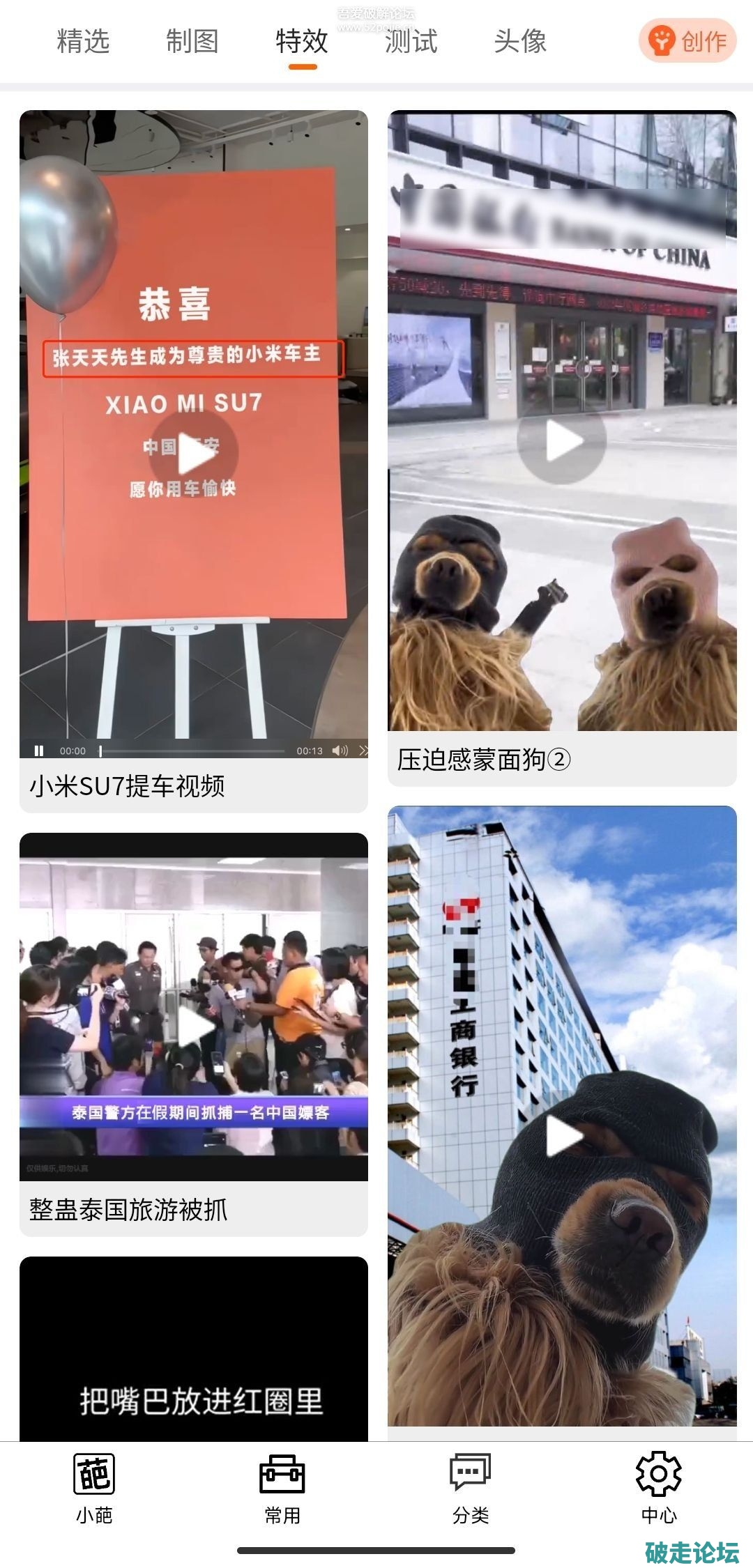Pause the 小米SU7 video preview
Screen dimensions: 753x1568
click(x=39, y=751)
